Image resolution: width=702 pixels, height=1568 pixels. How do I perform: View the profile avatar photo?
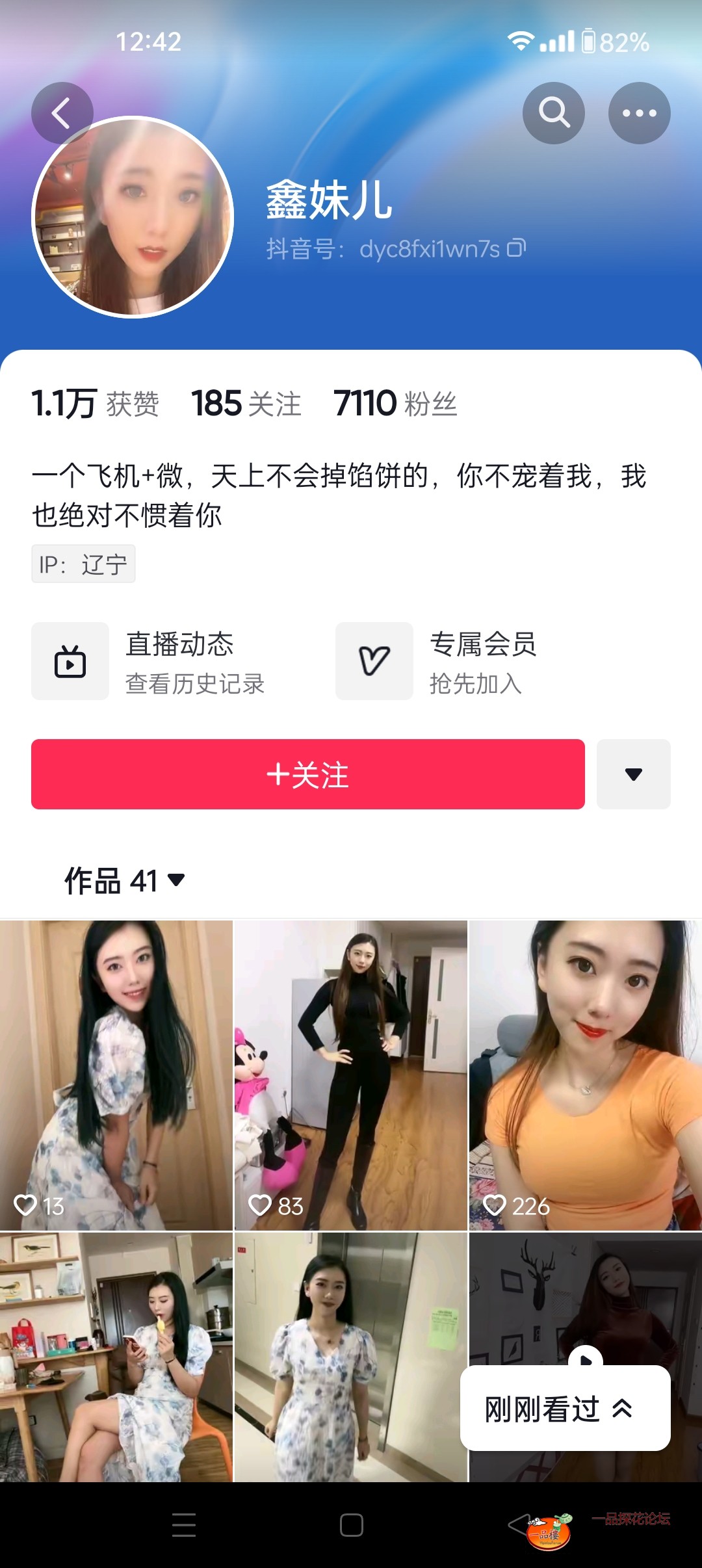coord(133,217)
